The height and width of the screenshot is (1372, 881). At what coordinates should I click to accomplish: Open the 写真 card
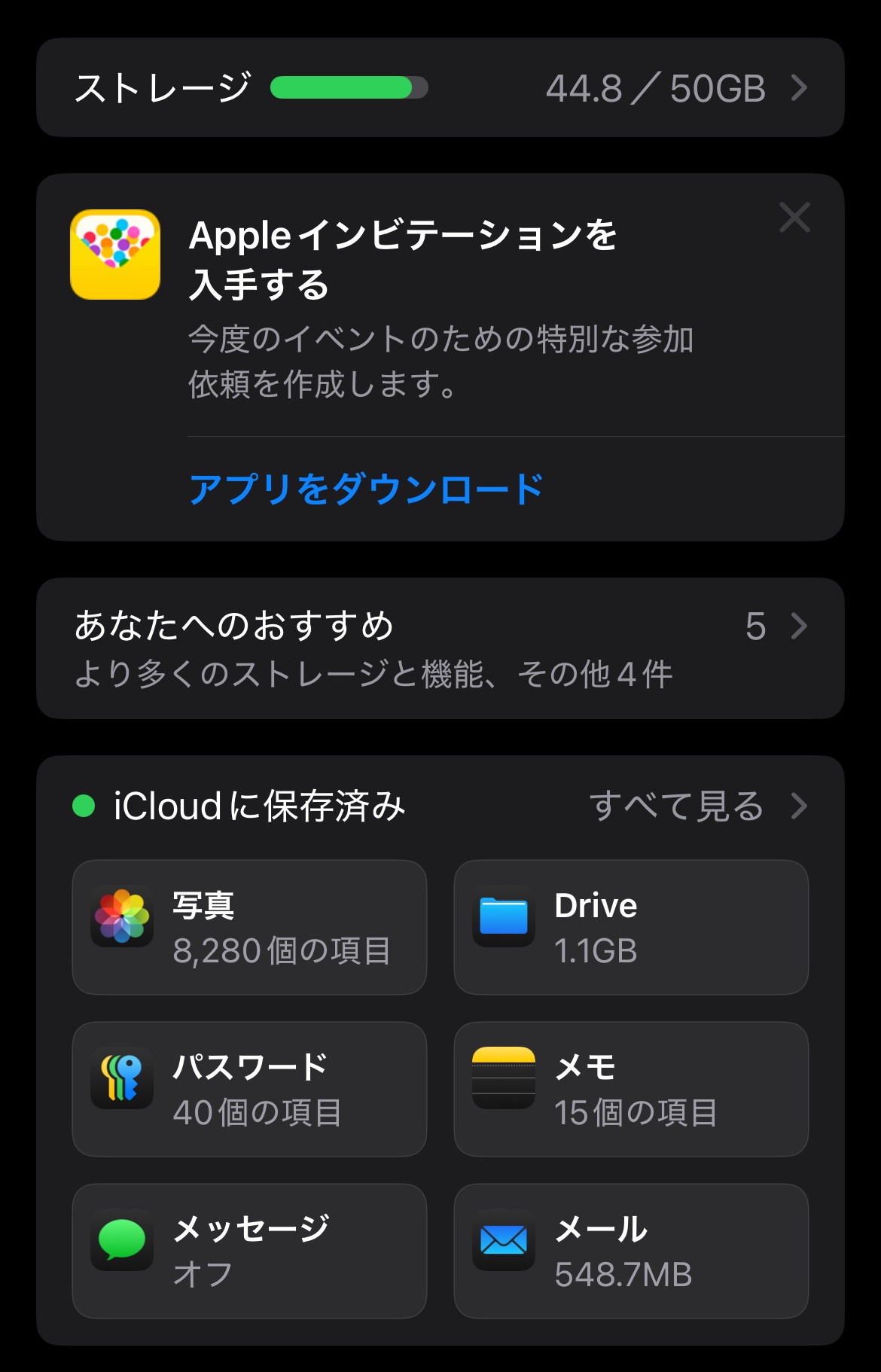(x=249, y=927)
